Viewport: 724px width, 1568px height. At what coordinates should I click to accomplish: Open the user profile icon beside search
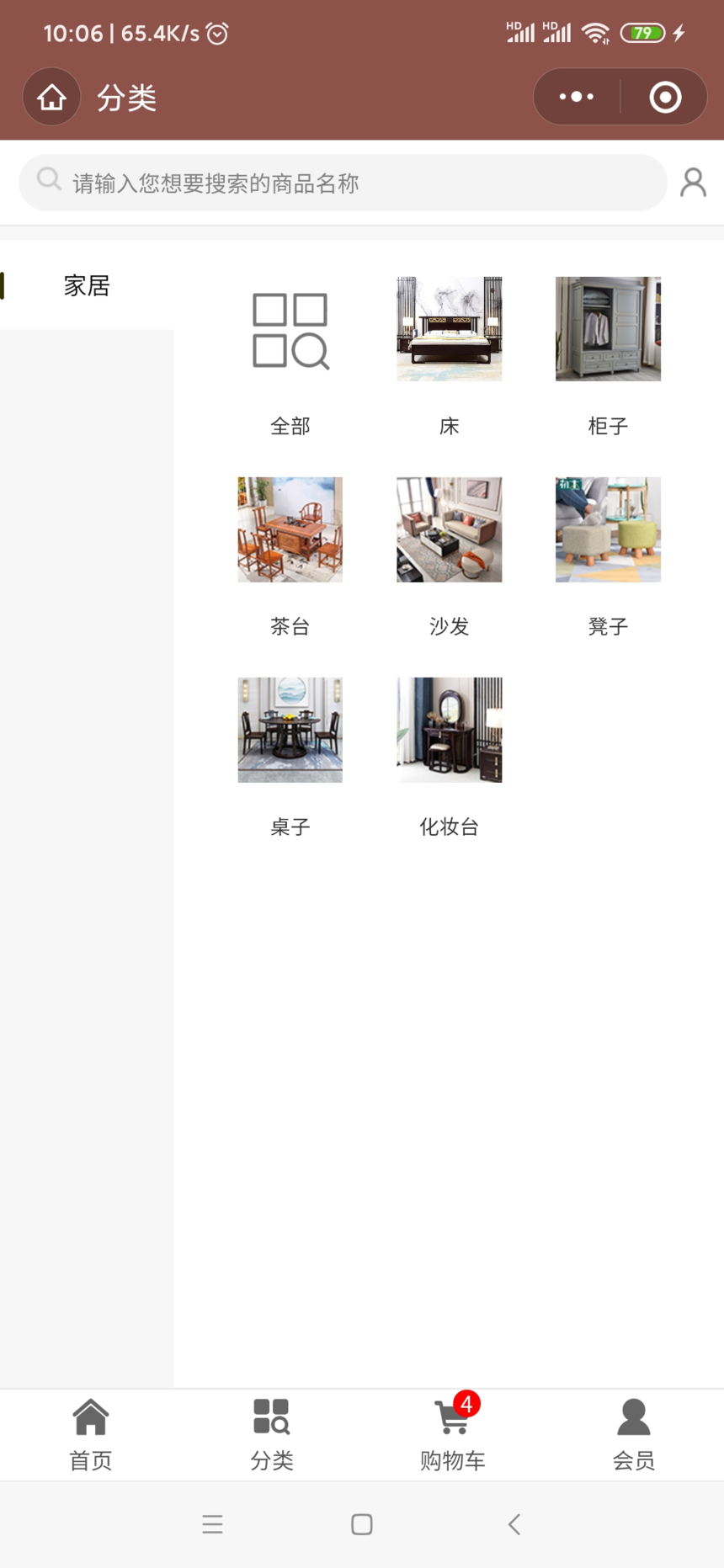(693, 183)
